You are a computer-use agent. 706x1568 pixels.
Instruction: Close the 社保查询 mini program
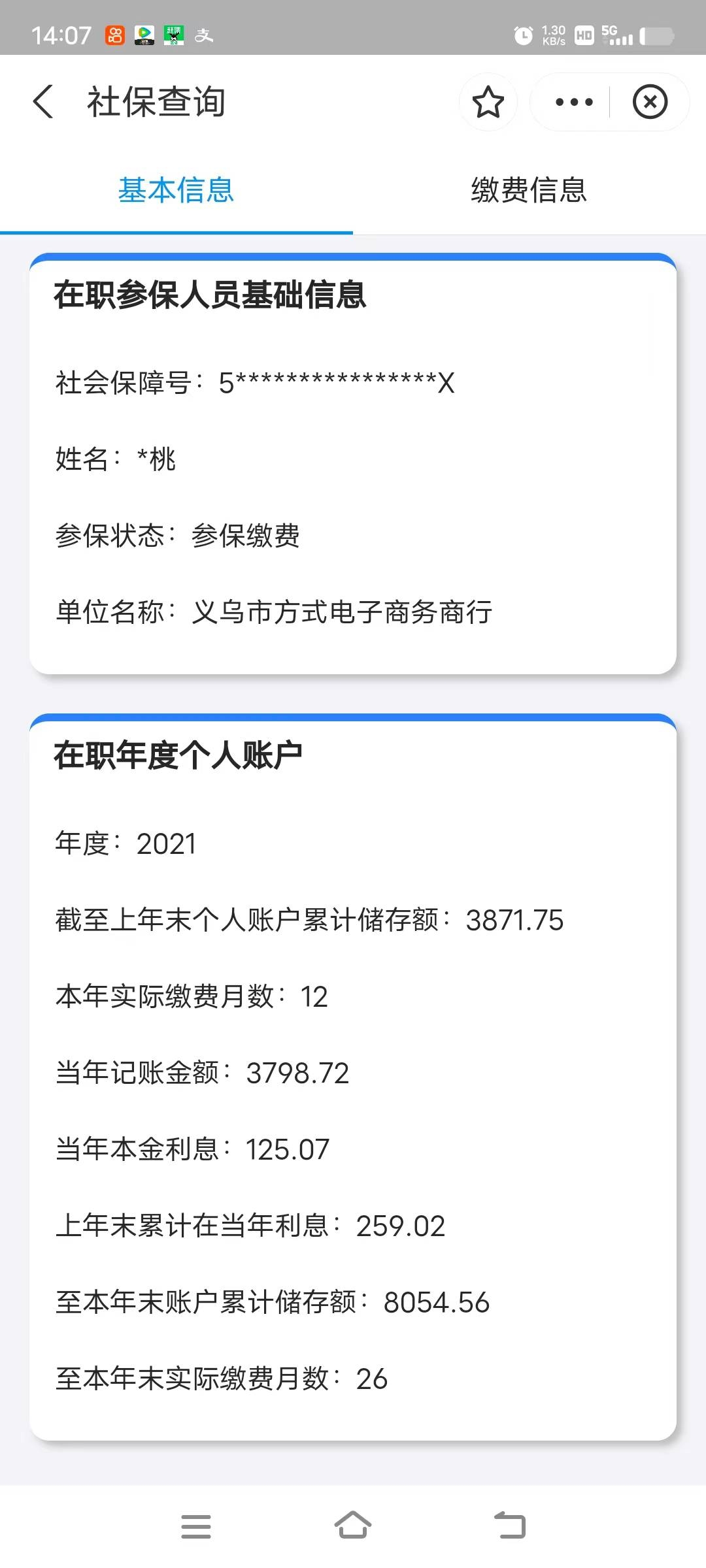tap(650, 103)
